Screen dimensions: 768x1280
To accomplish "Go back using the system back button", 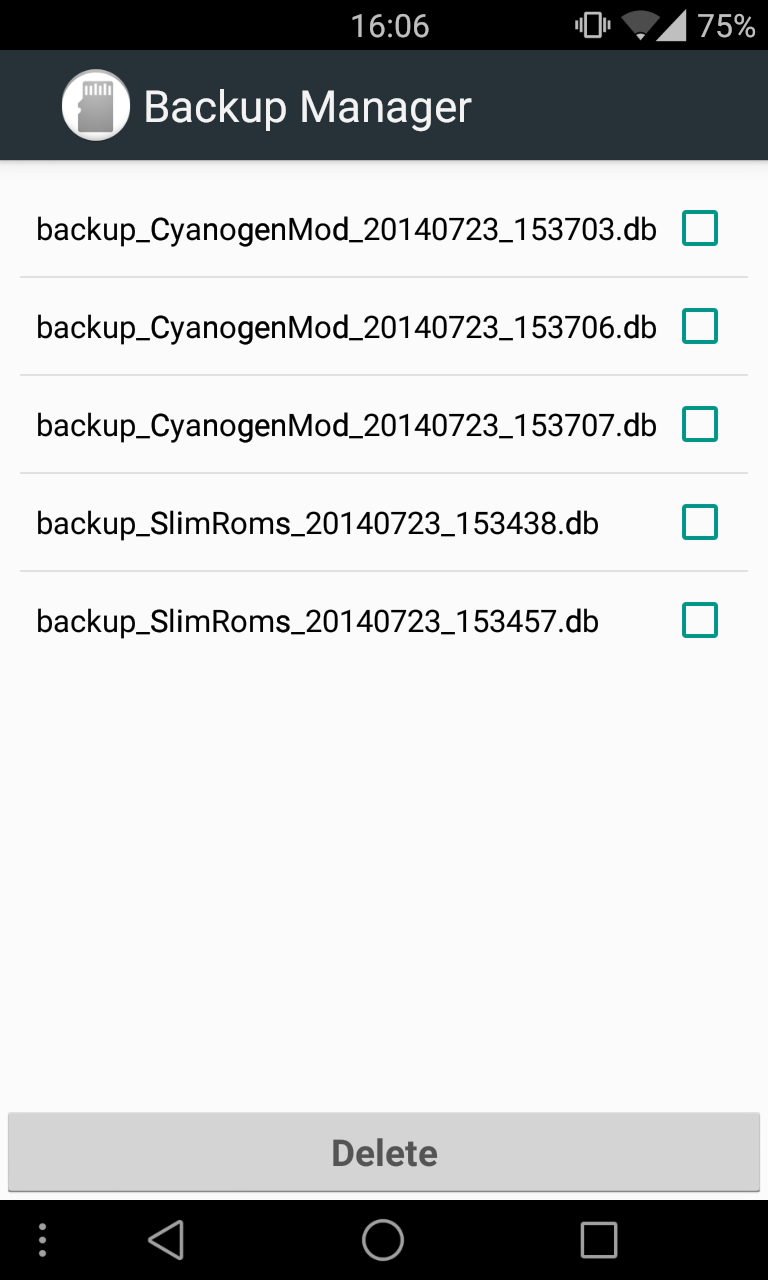I will pos(167,1240).
